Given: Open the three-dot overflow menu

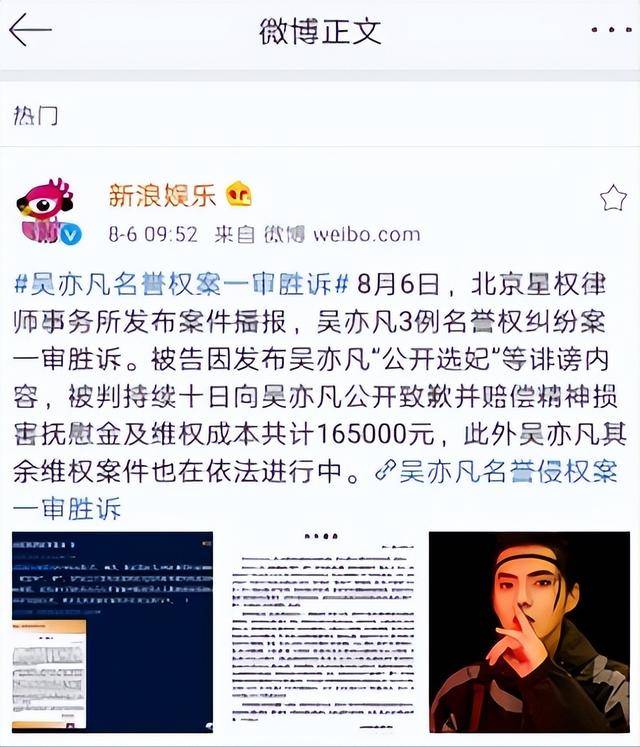Looking at the screenshot, I should (609, 30).
